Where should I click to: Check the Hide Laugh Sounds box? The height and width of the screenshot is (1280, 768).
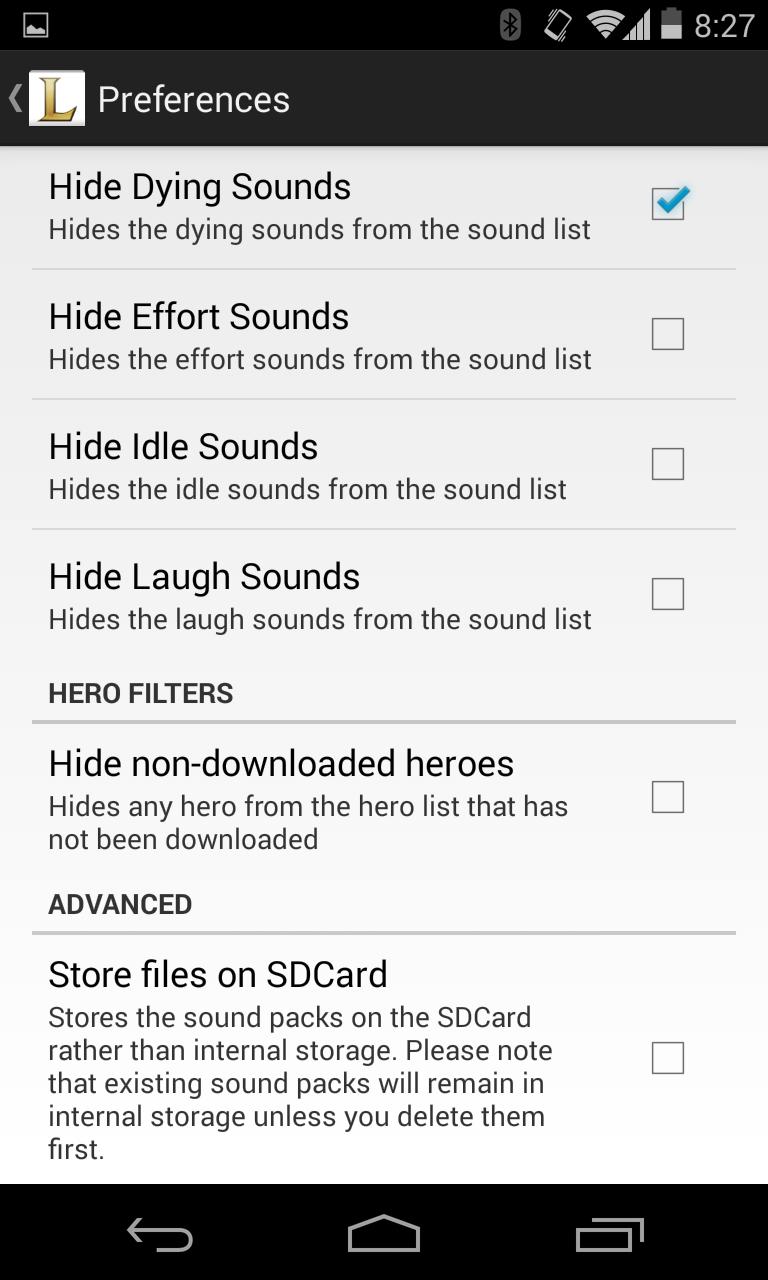pos(667,593)
